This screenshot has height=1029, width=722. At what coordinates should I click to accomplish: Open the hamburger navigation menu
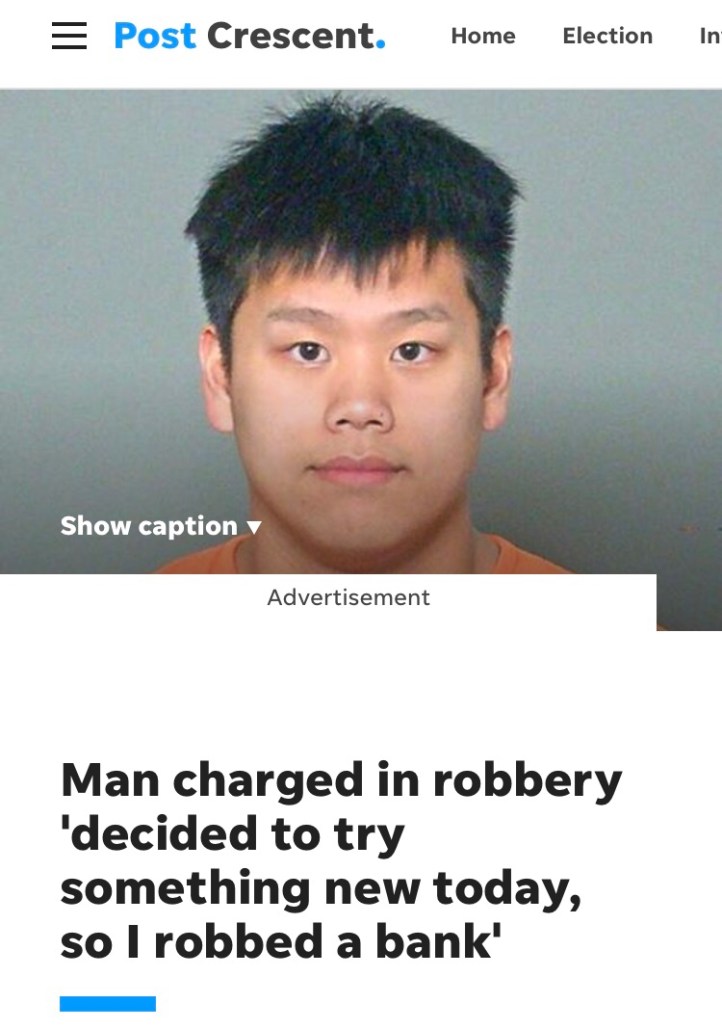[69, 36]
